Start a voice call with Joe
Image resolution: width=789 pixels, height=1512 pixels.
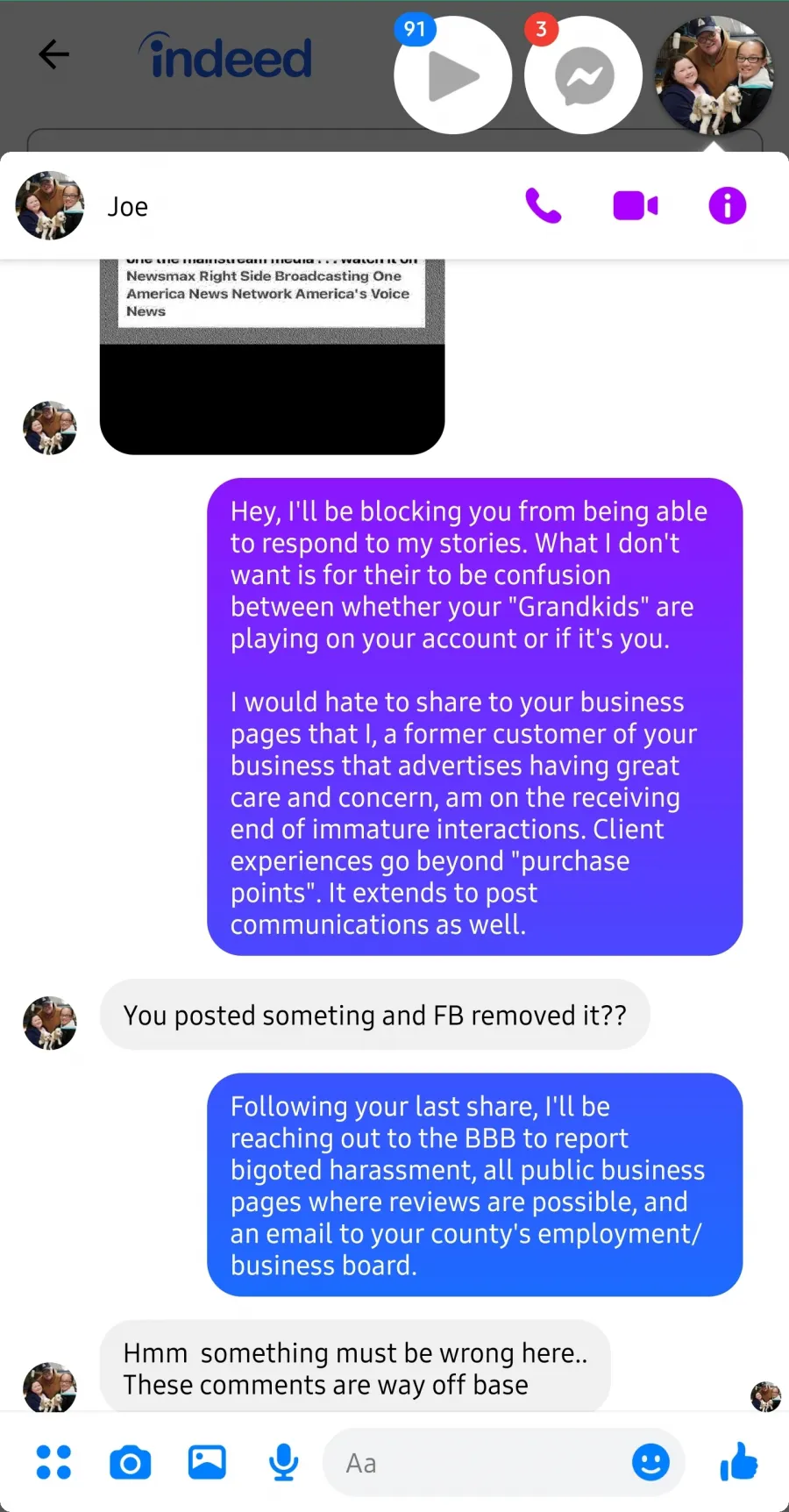tap(543, 206)
